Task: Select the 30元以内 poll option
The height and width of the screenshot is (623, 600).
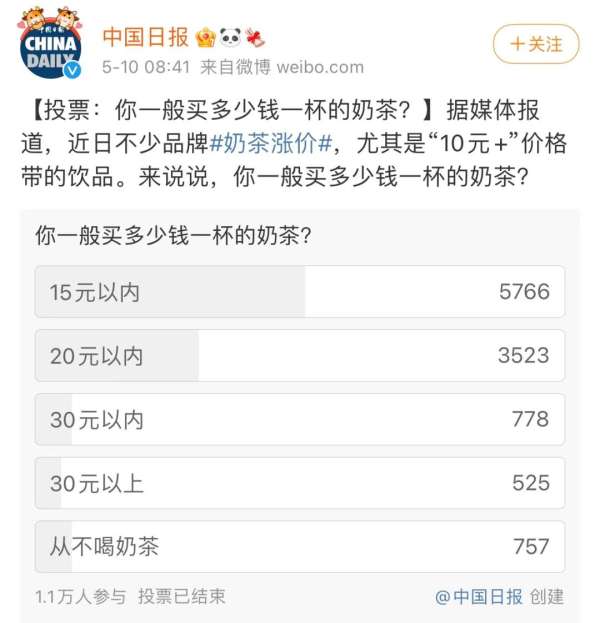Action: [300, 419]
